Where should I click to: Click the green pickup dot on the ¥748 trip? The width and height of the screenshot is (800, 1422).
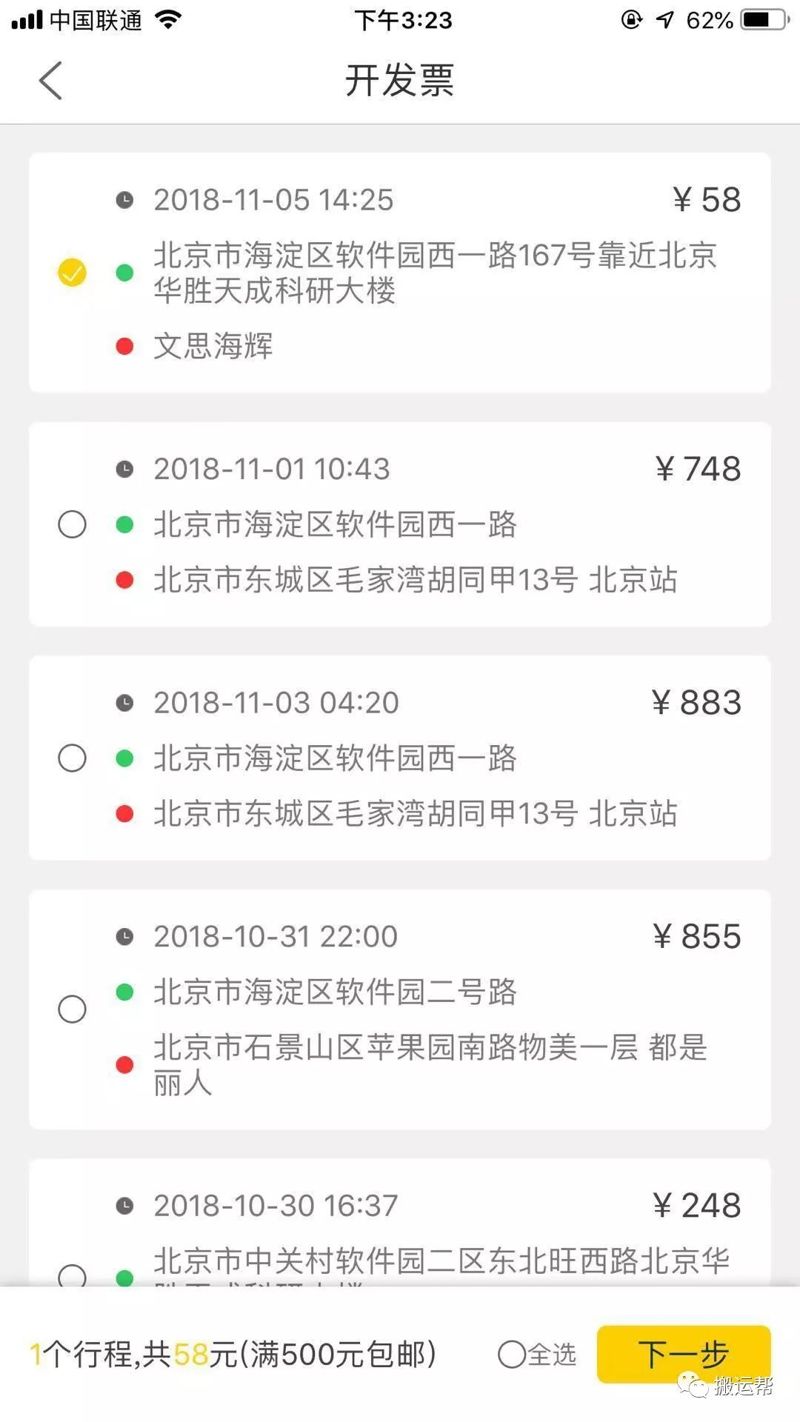(125, 524)
